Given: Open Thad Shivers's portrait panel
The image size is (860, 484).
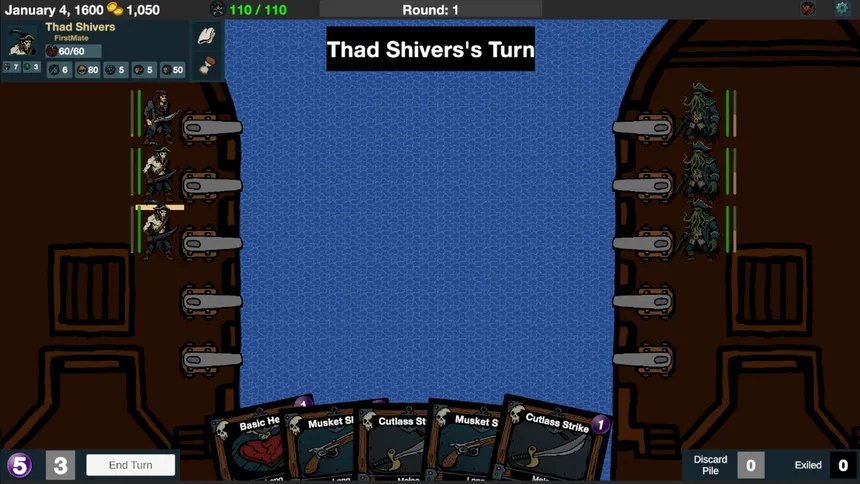Looking at the screenshot, I should click(21, 40).
